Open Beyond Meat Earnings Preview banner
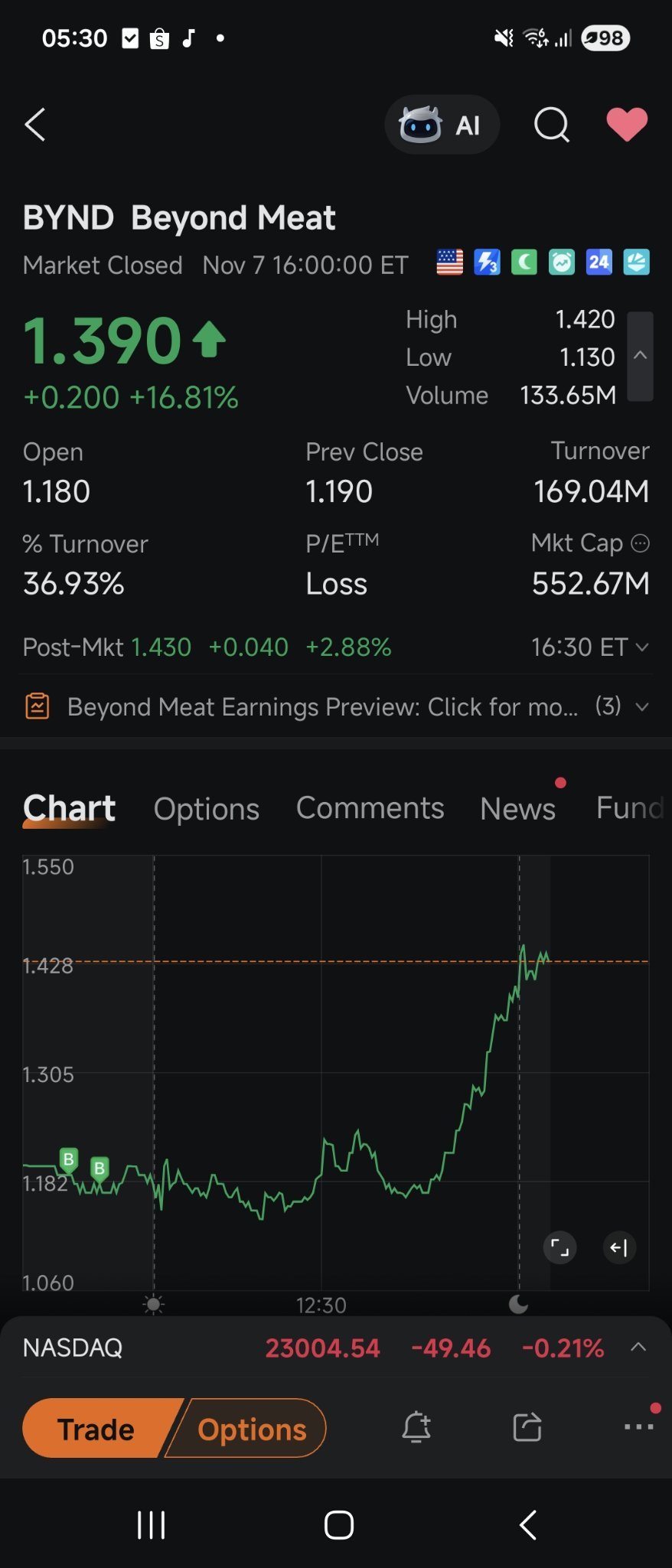This screenshot has height=1568, width=672. (x=337, y=706)
